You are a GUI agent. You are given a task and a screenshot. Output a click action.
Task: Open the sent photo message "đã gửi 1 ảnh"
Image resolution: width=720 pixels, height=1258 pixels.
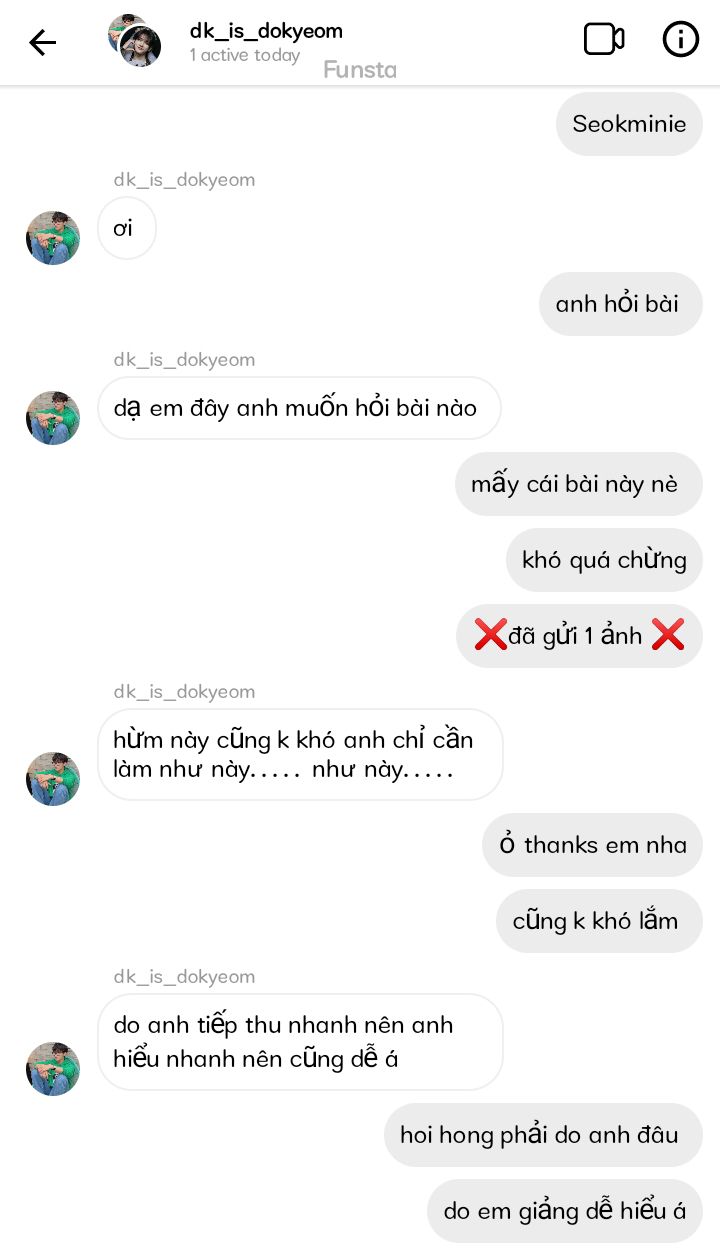click(x=579, y=635)
